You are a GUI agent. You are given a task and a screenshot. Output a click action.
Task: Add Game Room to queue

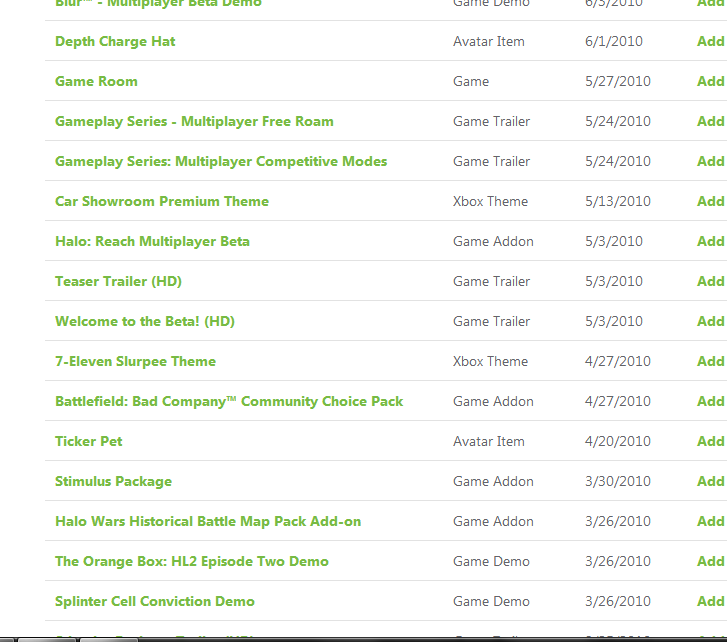tap(710, 81)
